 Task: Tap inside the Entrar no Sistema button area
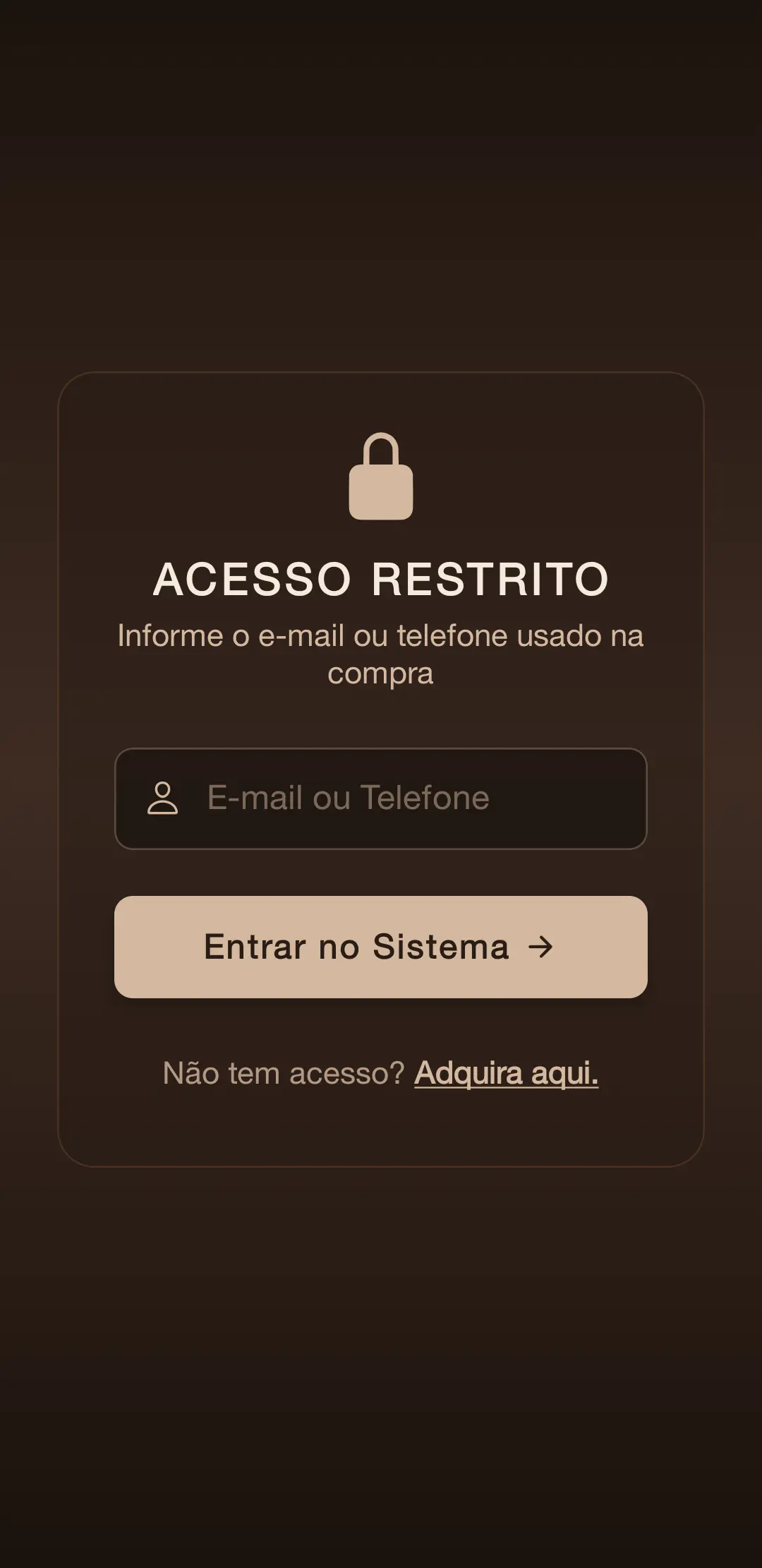coord(381,947)
